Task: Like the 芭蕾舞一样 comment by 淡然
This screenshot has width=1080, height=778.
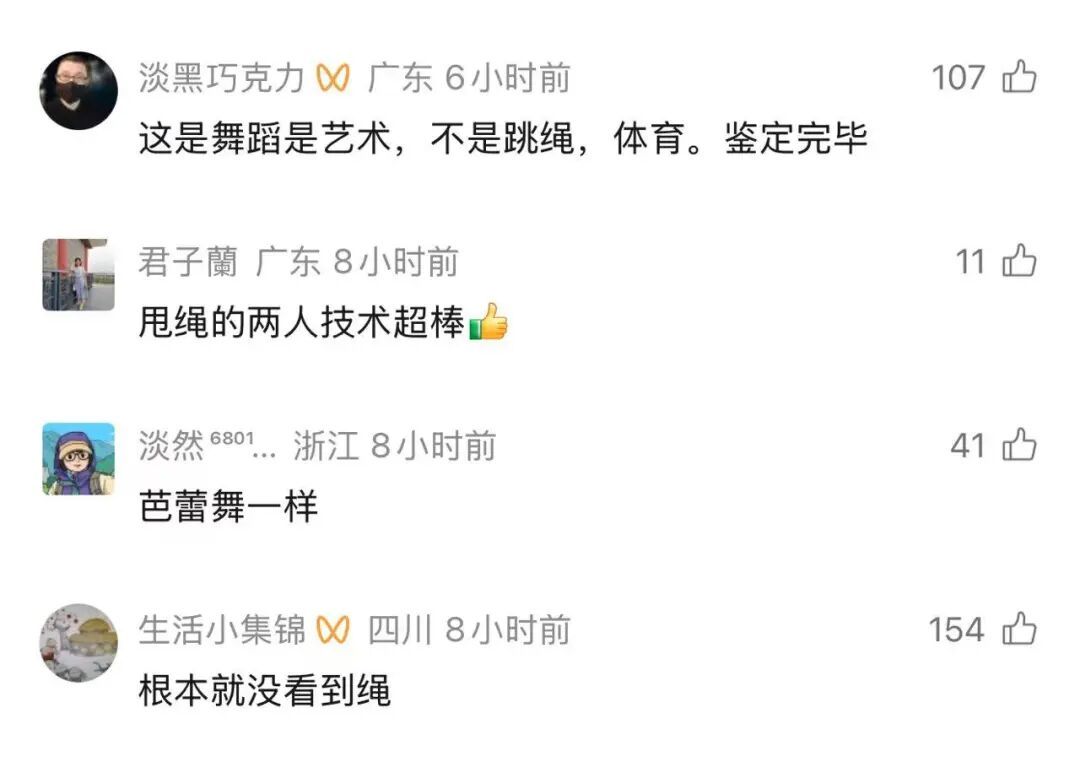Action: tap(1019, 445)
